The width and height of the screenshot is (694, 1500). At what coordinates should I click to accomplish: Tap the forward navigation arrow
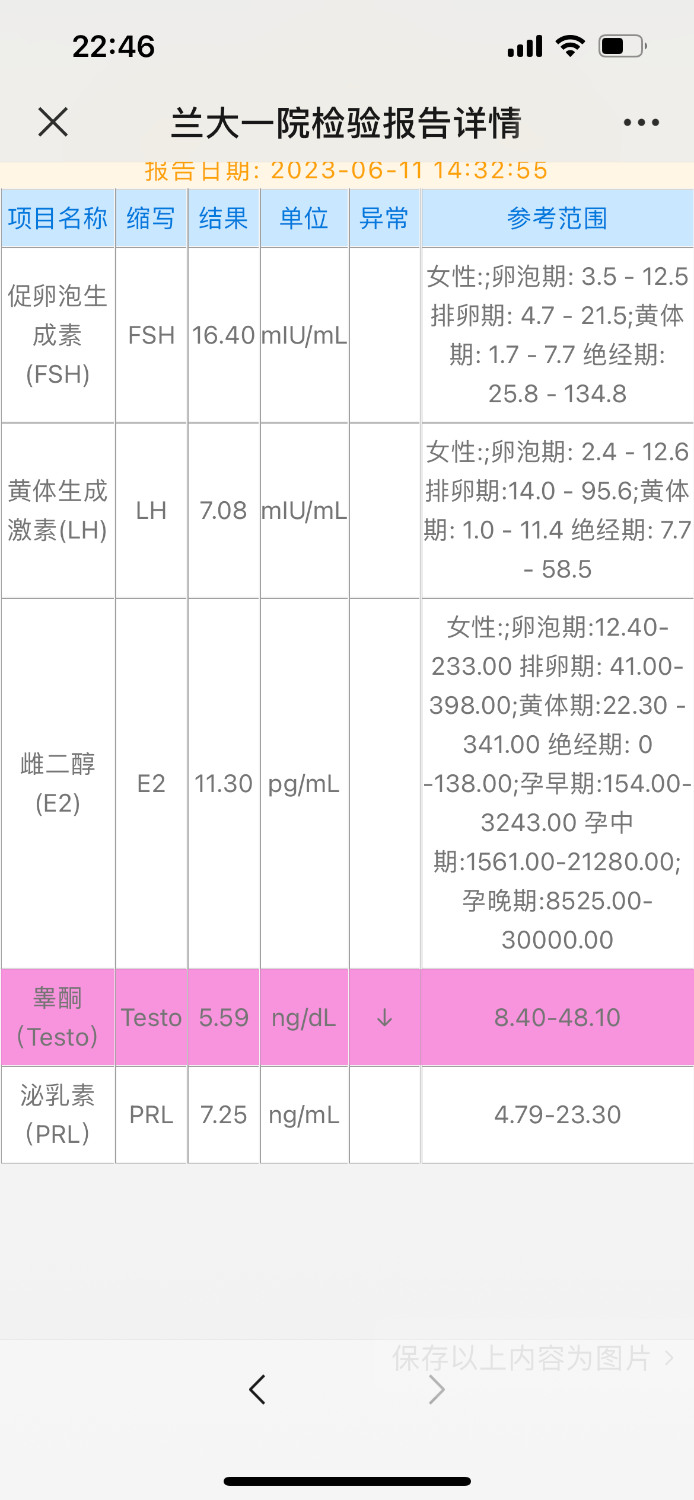(x=436, y=1389)
